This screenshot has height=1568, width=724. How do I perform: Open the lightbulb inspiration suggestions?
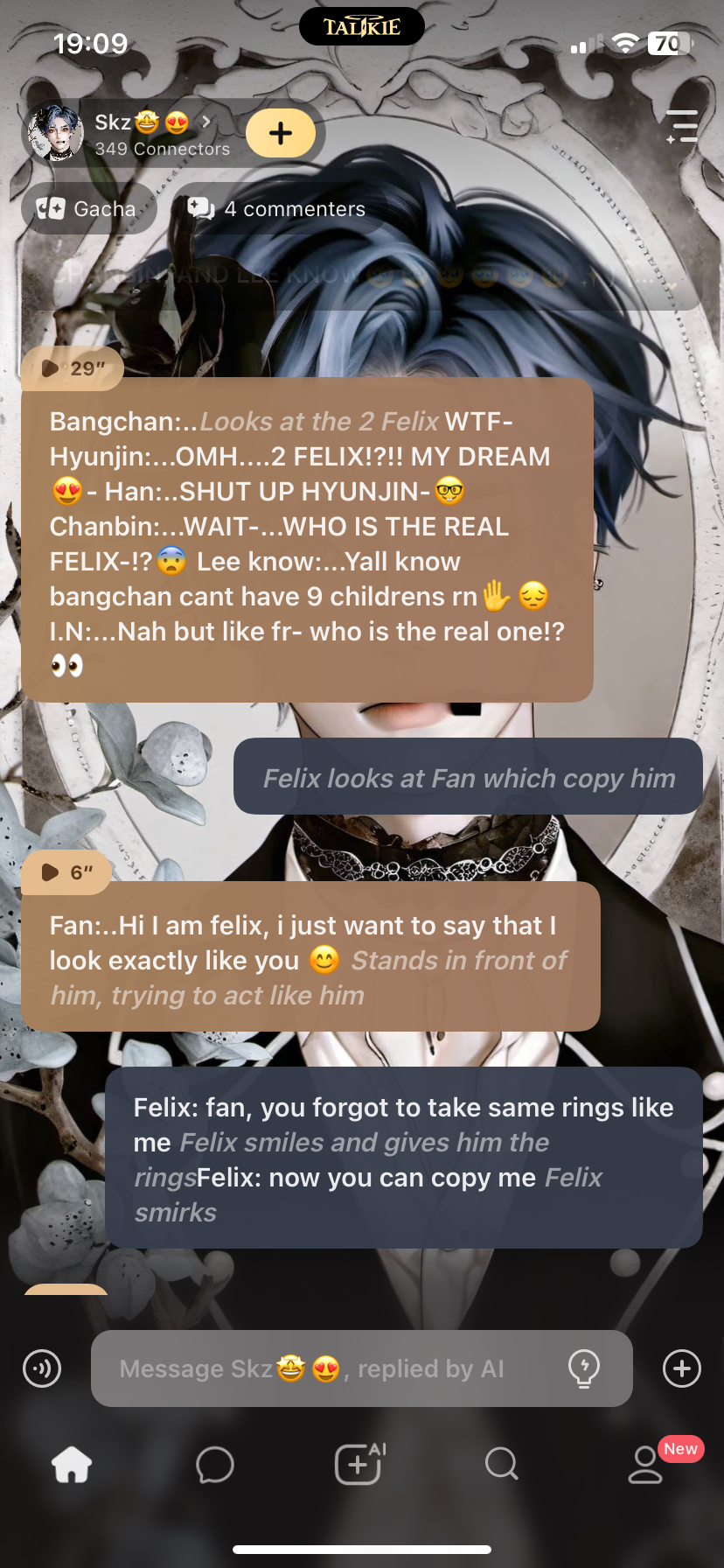(583, 1368)
